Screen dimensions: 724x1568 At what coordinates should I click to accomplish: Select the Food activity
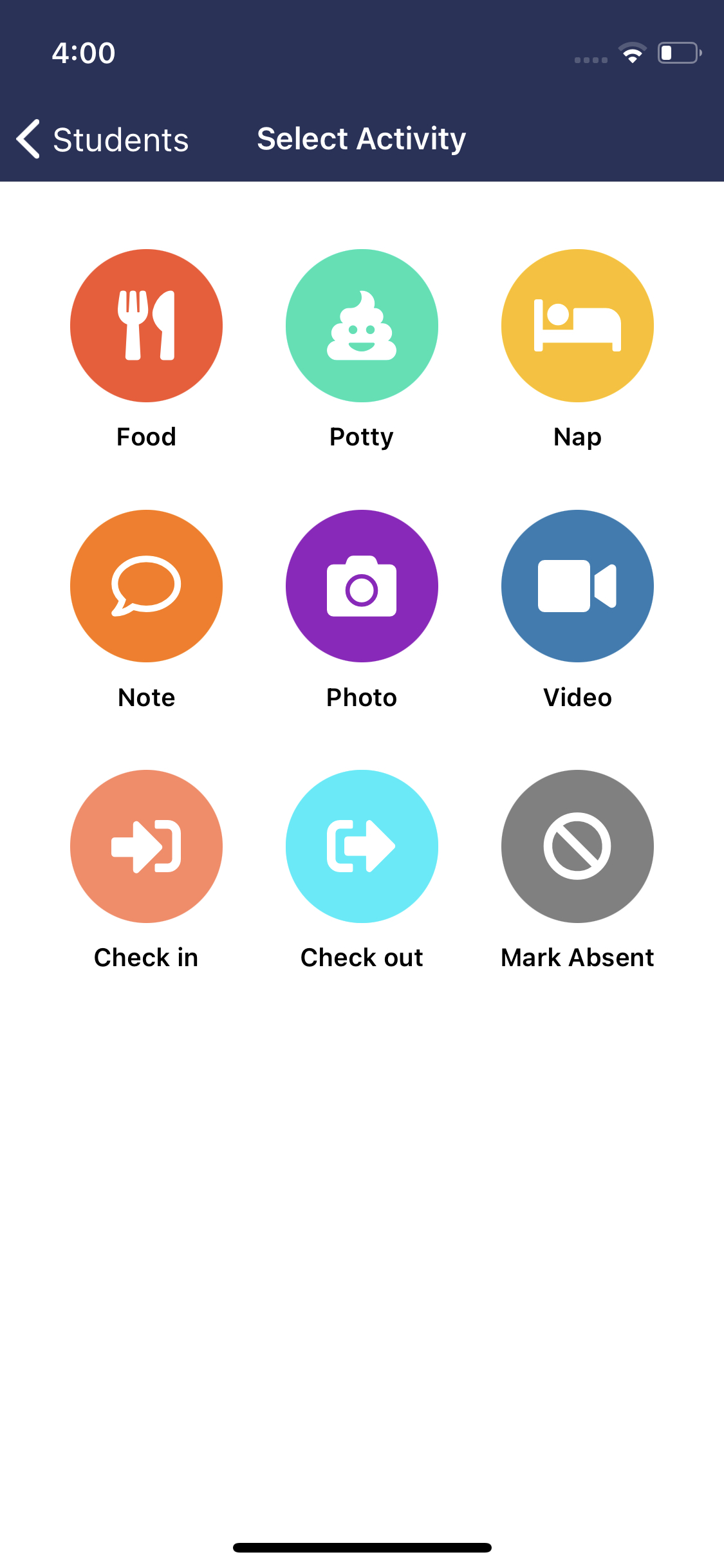(147, 326)
